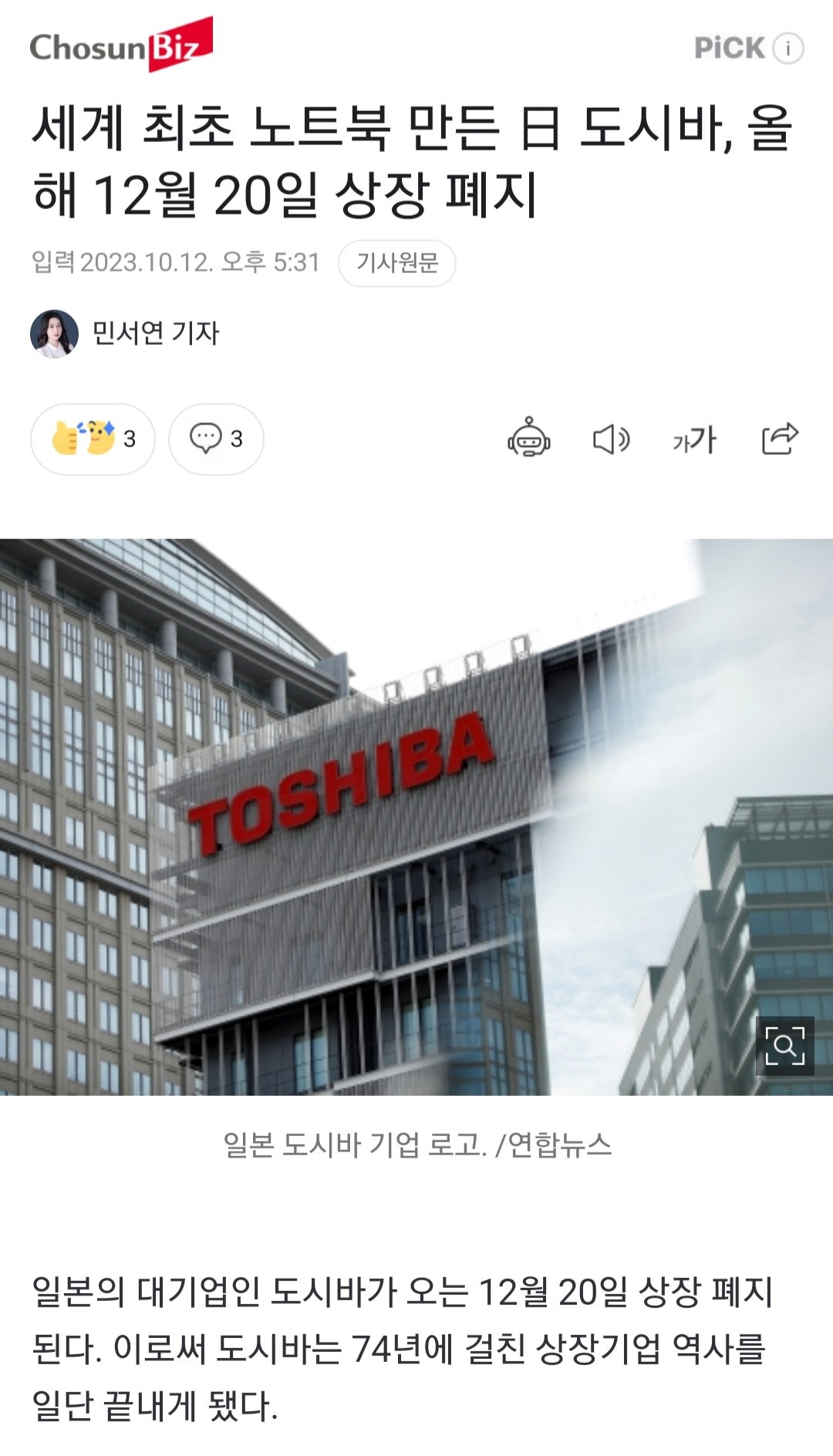Open the AI summary bot
Image resolution: width=833 pixels, height=1456 pixels.
pyautogui.click(x=528, y=439)
